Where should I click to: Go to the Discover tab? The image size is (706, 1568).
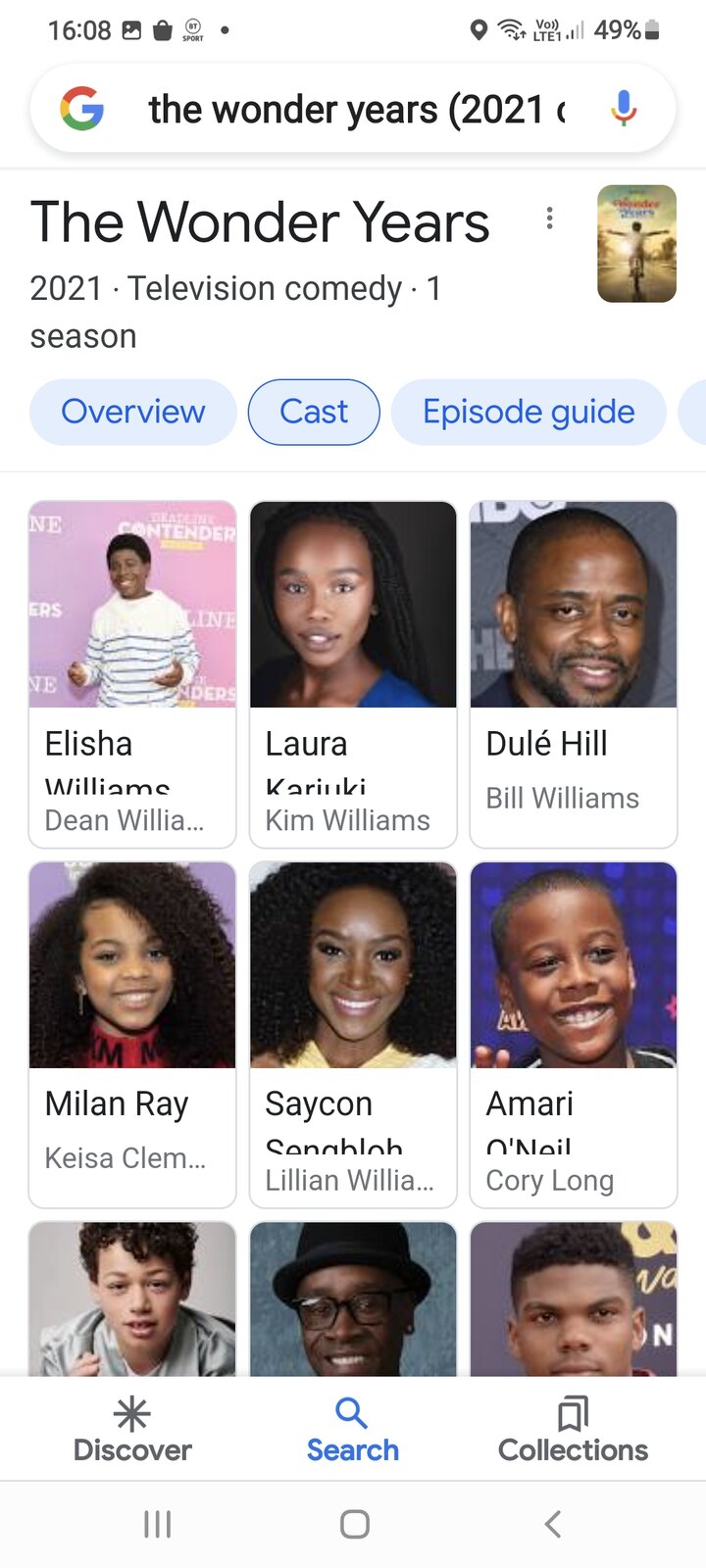pos(132,1429)
